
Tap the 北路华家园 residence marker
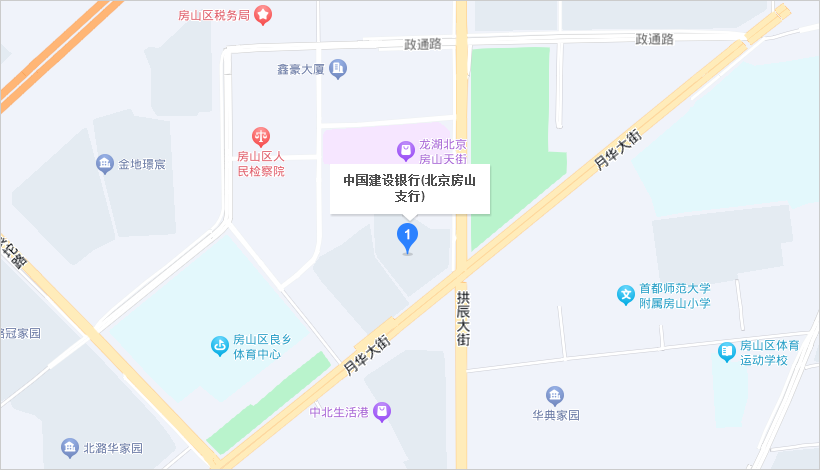pyautogui.click(x=69, y=447)
